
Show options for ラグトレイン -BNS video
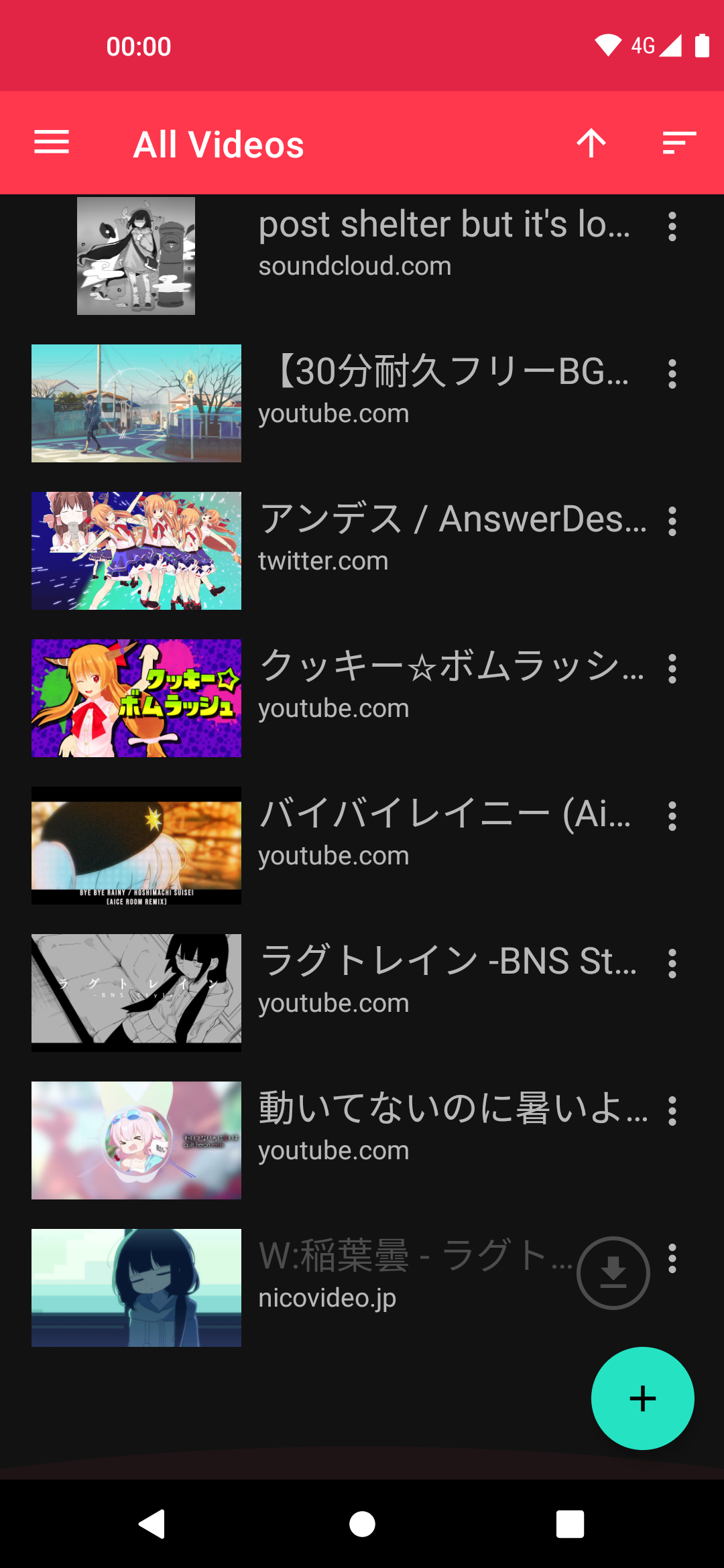click(x=672, y=964)
